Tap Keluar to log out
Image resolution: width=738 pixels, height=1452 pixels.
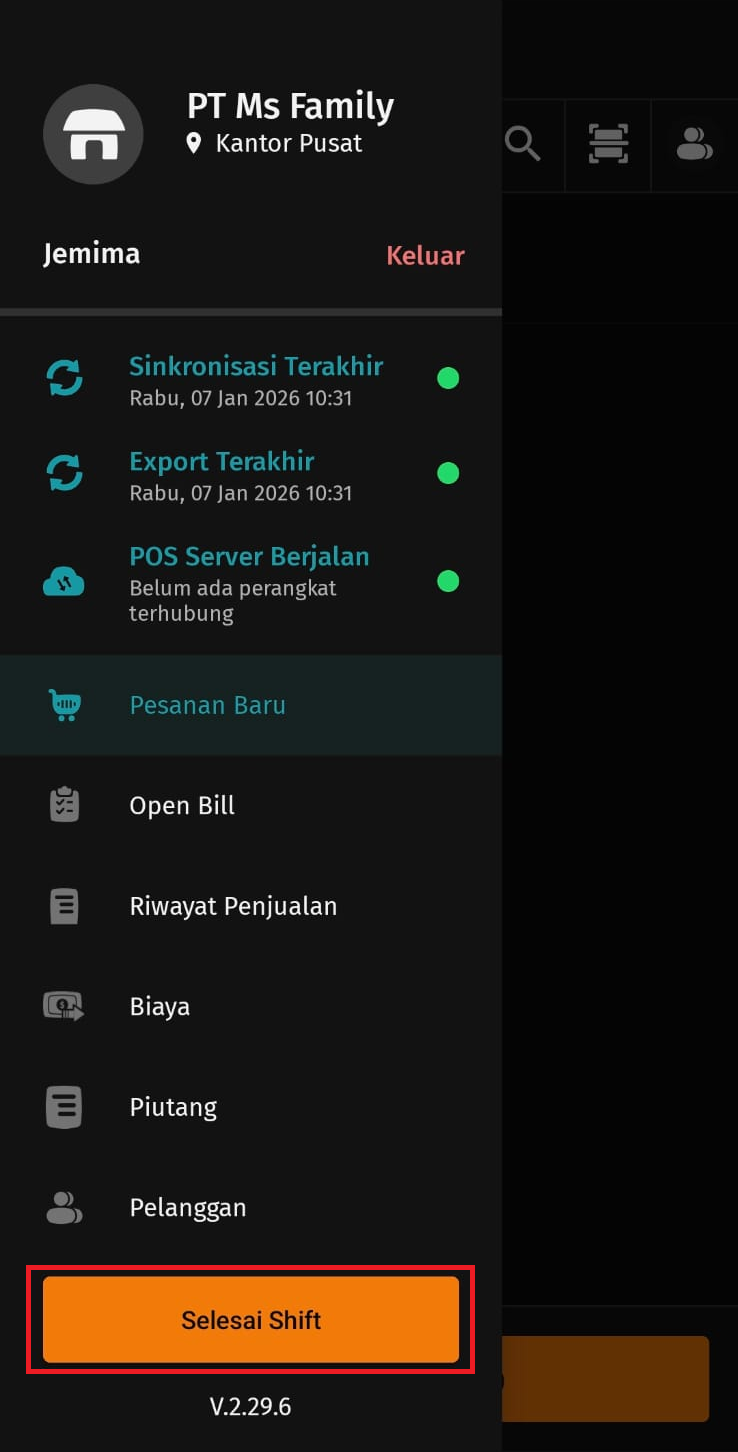point(425,256)
